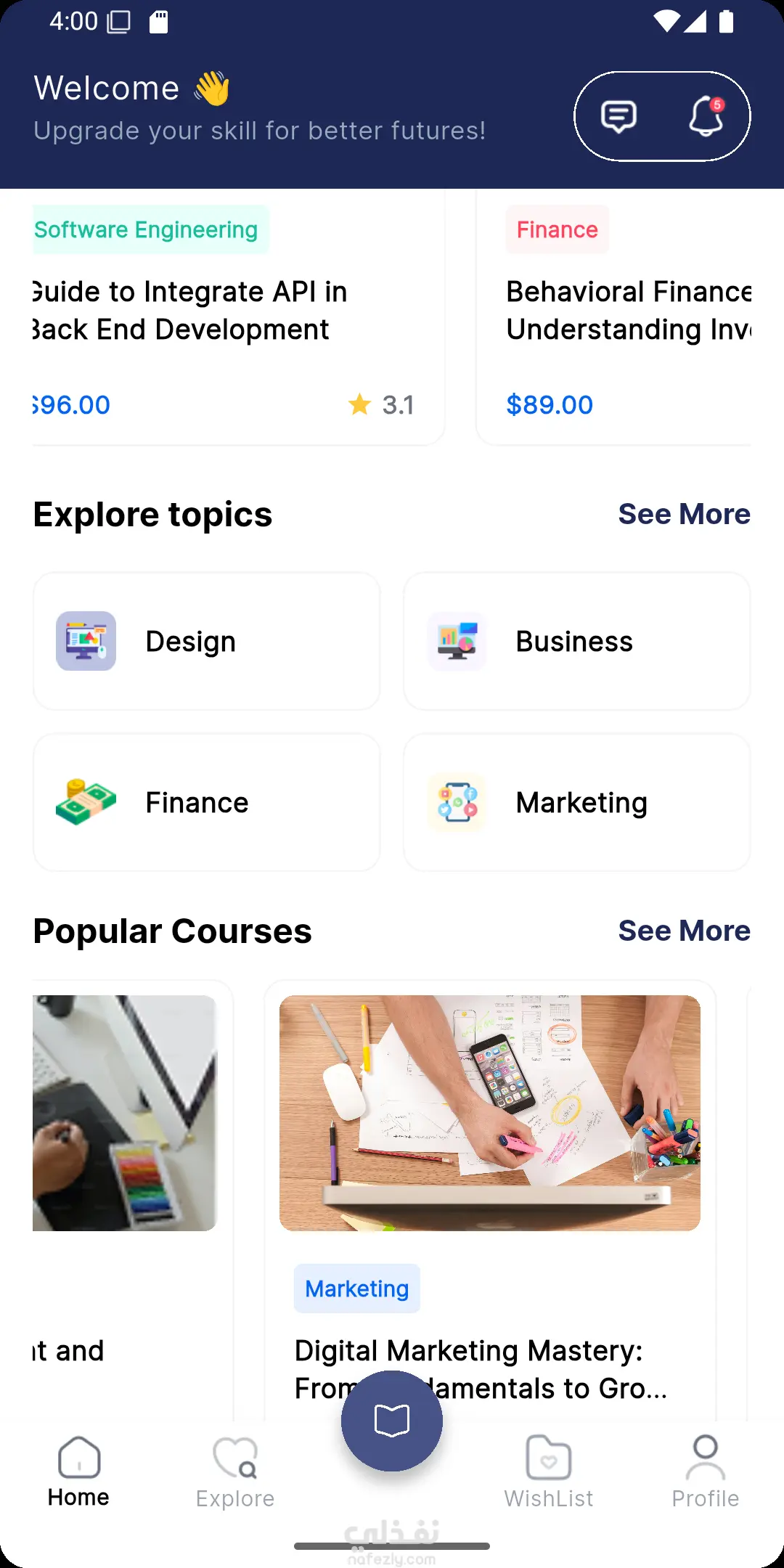Open the notifications bell
This screenshot has width=784, height=1568.
(706, 116)
